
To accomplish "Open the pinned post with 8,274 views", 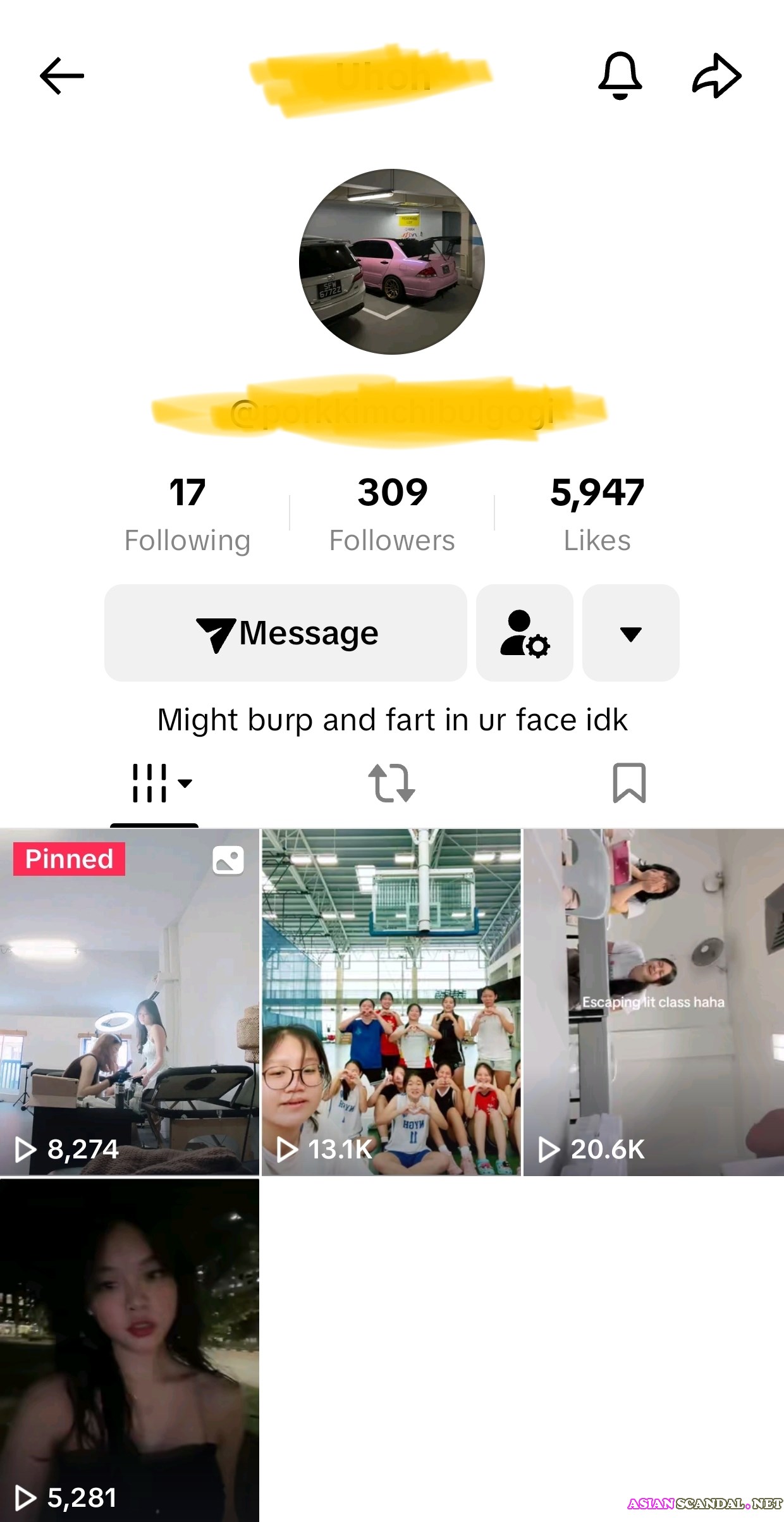I will (130, 1002).
